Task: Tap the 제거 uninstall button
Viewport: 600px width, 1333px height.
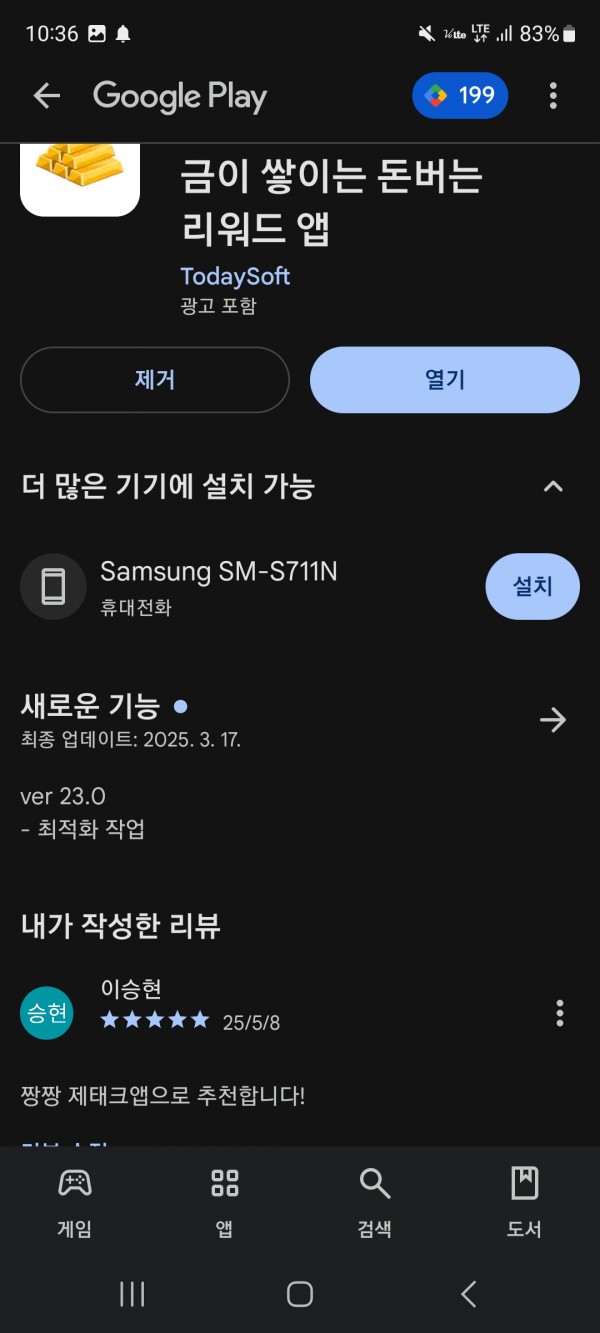Action: click(x=155, y=380)
